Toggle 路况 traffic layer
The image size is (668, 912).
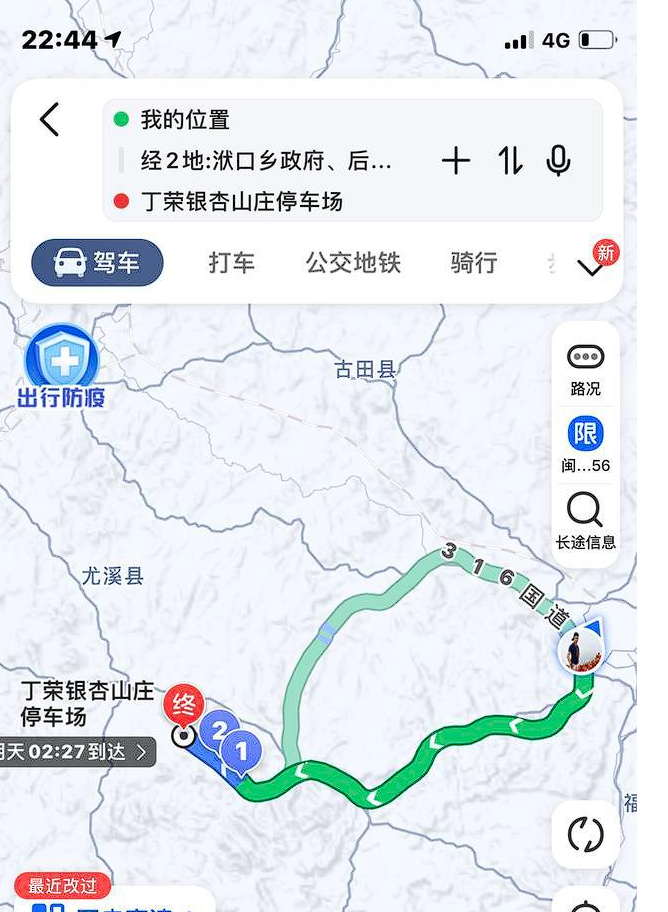point(586,368)
